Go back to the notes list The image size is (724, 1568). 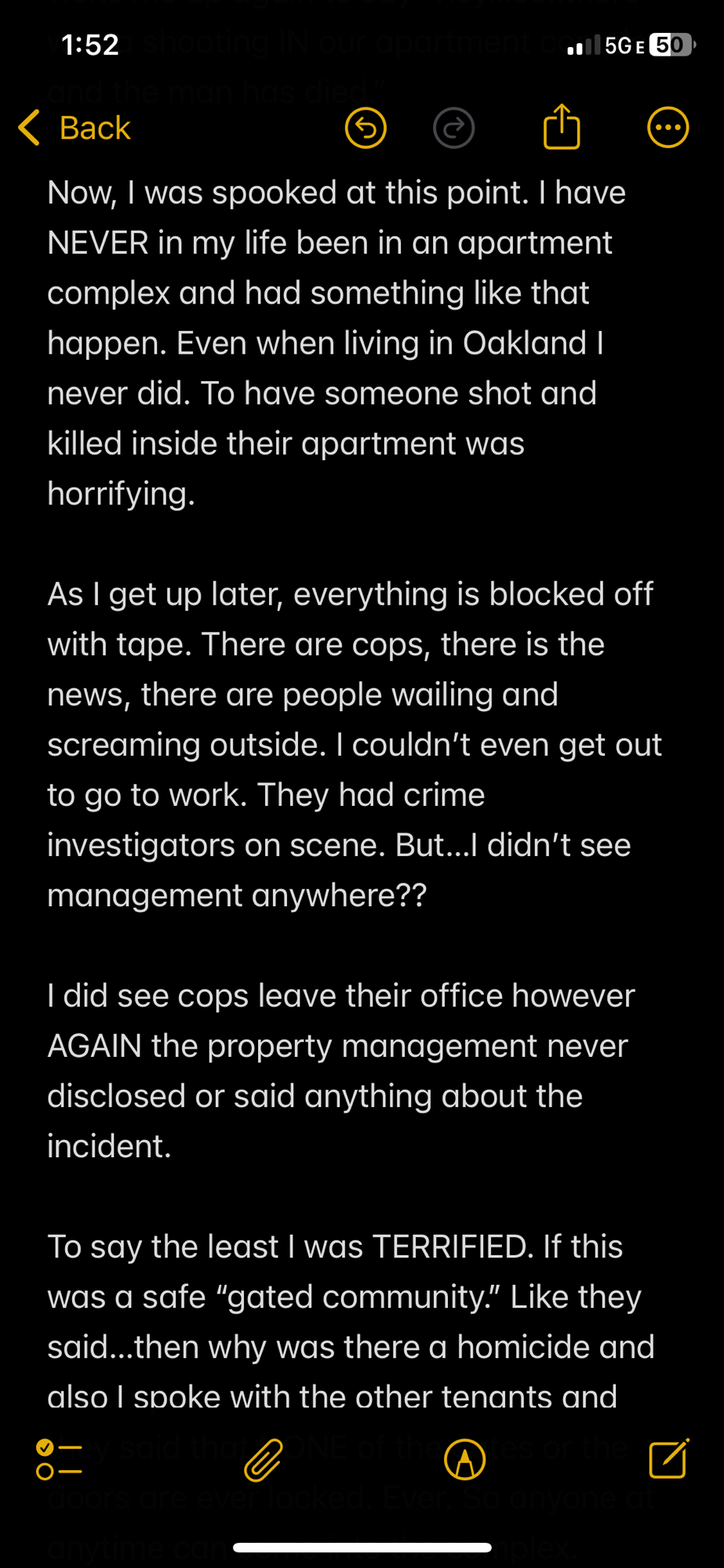tap(75, 128)
